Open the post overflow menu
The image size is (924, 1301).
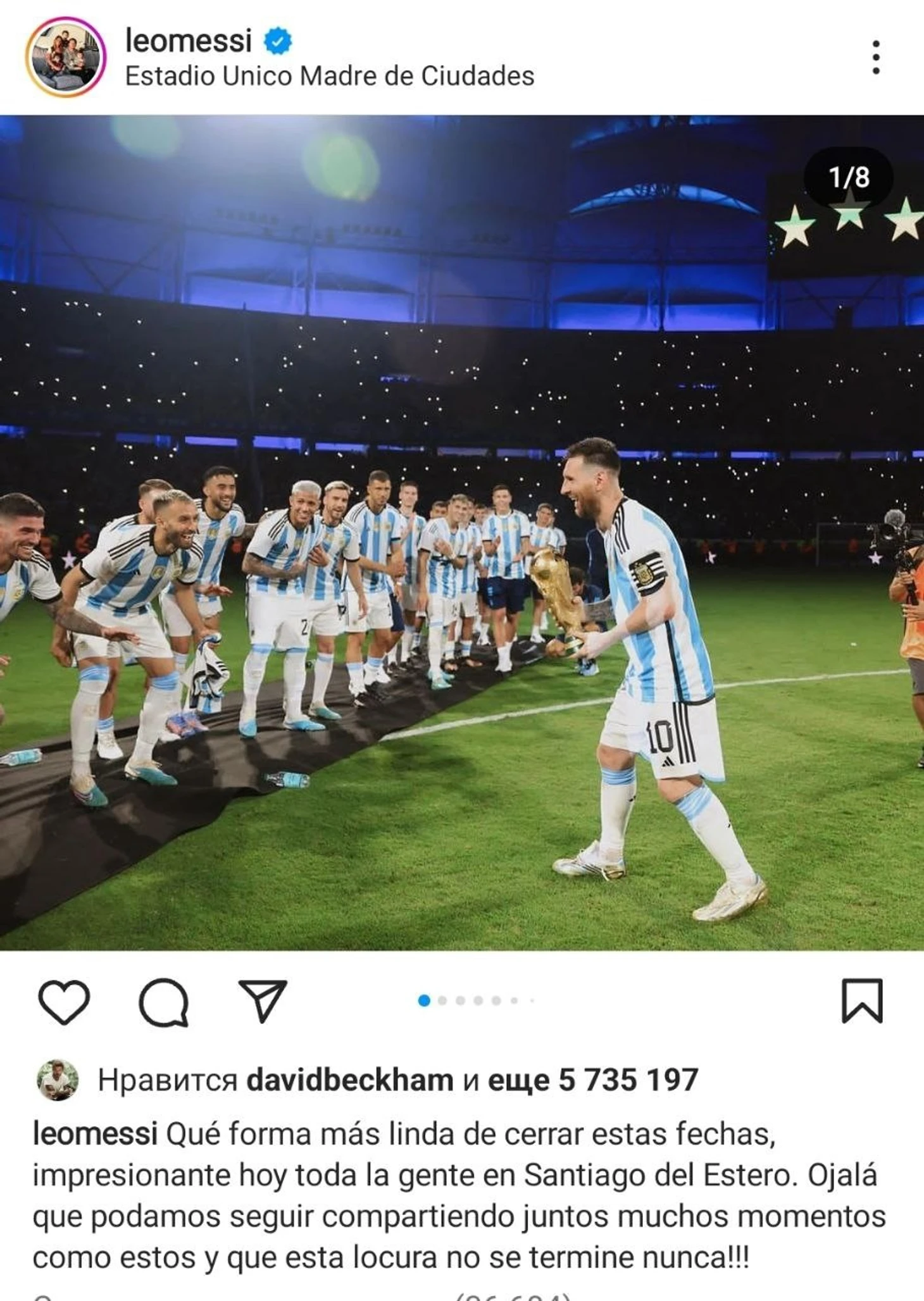[x=875, y=58]
